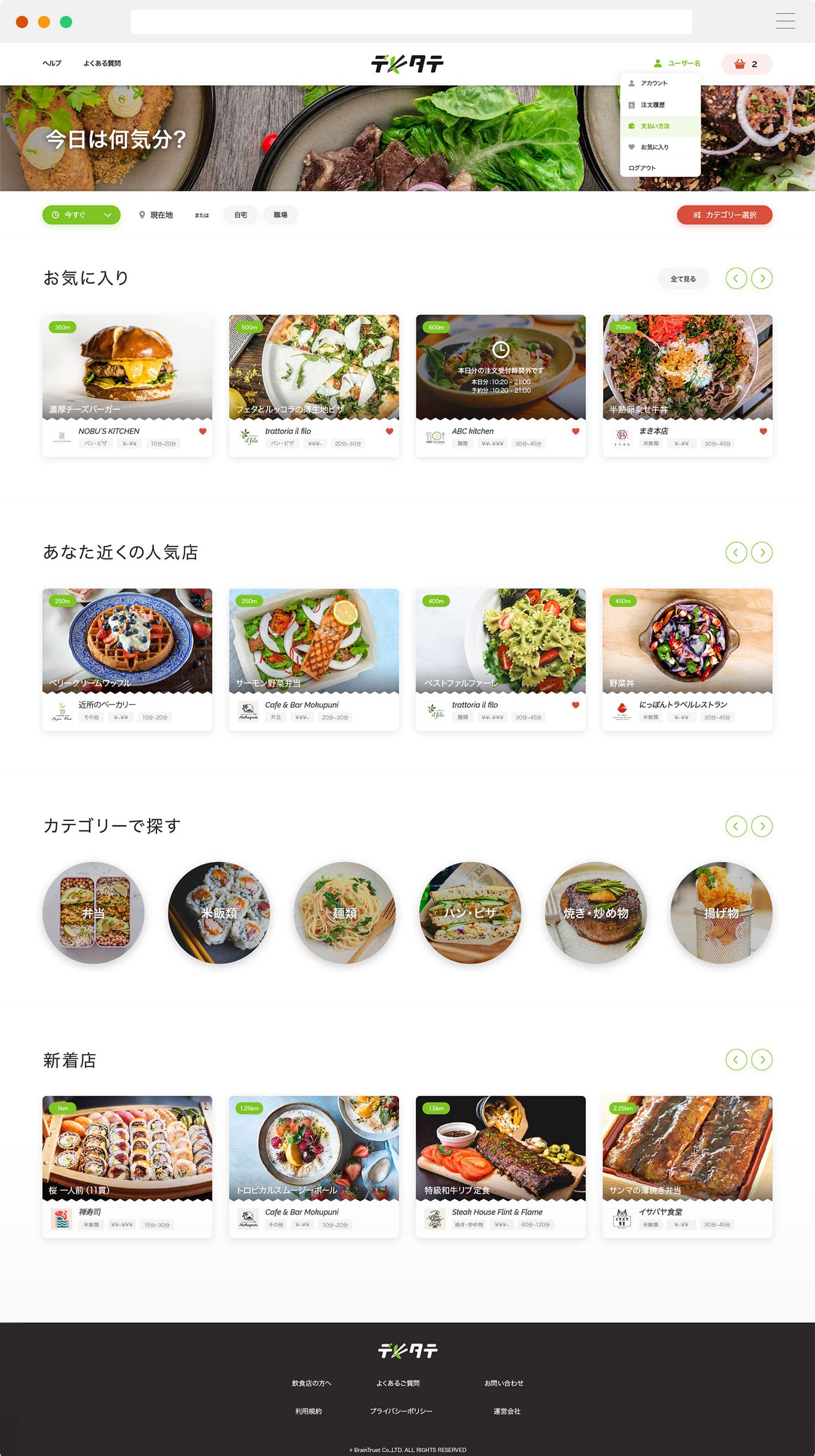This screenshot has height=1456, width=815.
Task: Select the 揚げ物 category circle
Action: (x=721, y=913)
